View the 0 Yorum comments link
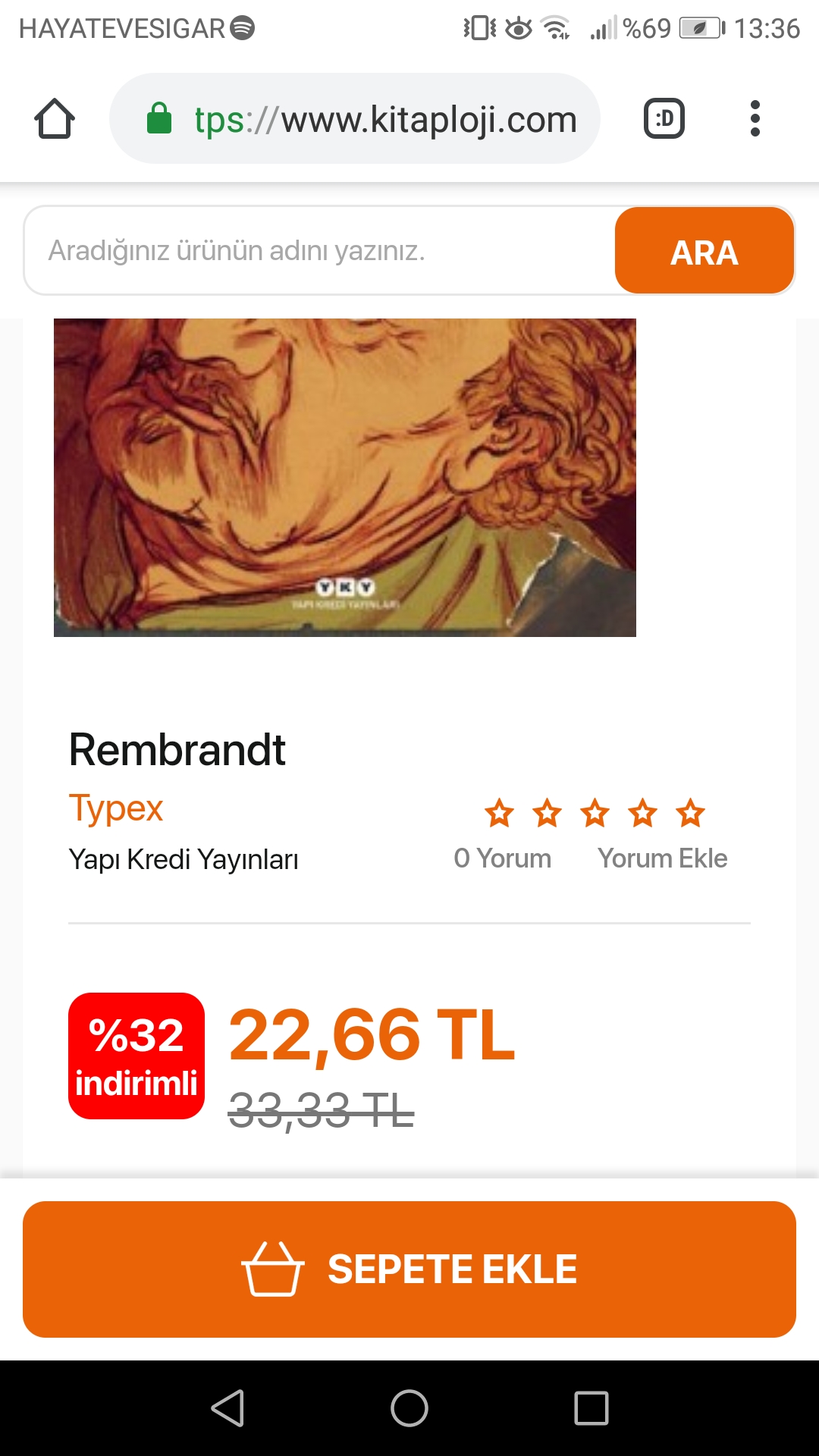 [503, 858]
